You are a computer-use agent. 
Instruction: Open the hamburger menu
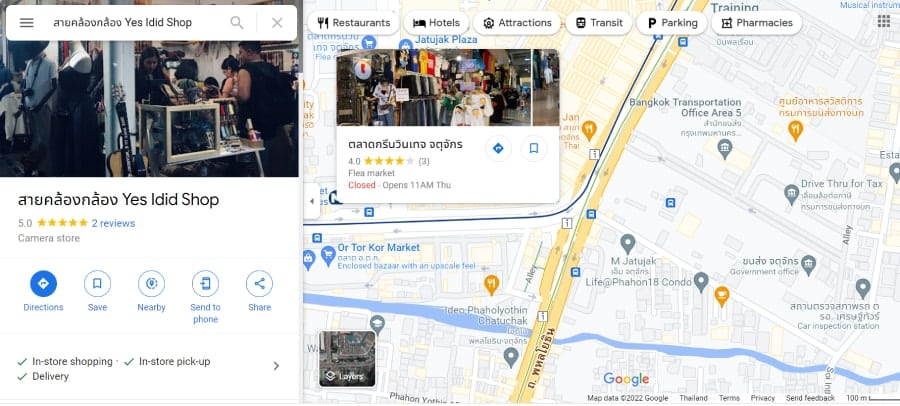[27, 22]
